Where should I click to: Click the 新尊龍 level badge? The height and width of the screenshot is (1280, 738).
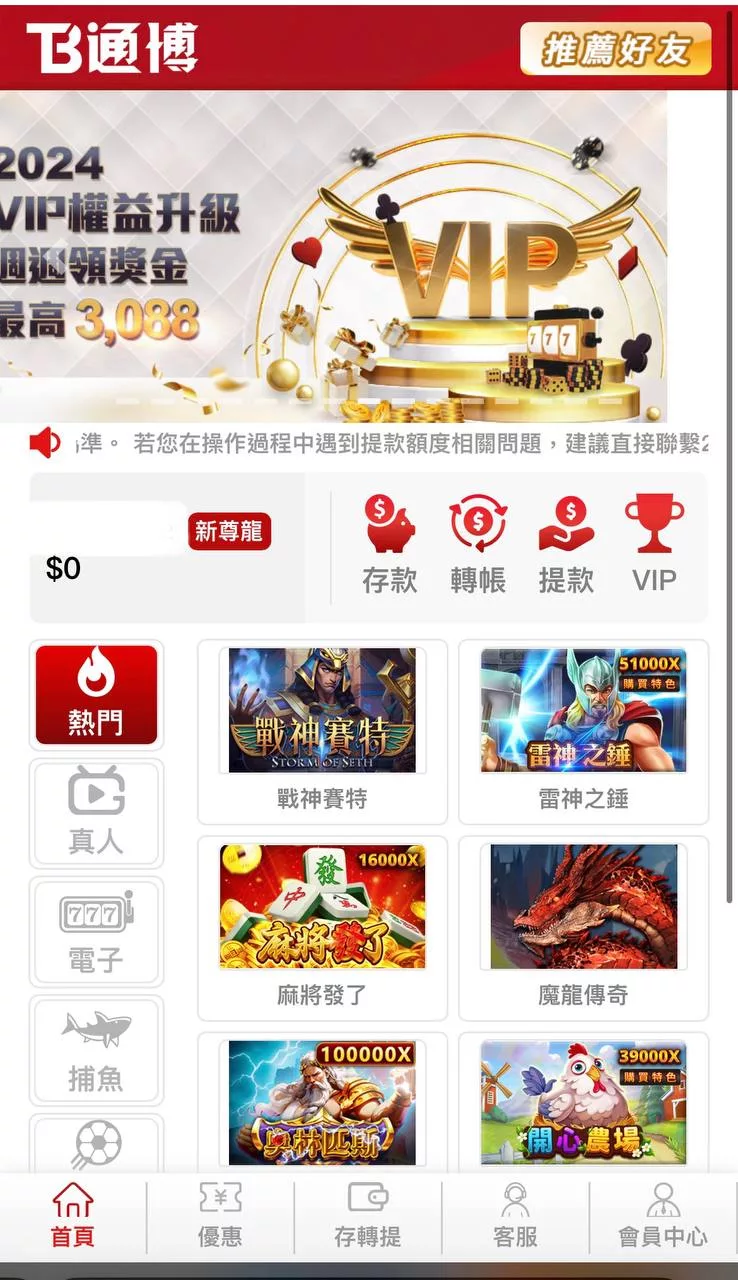[231, 532]
